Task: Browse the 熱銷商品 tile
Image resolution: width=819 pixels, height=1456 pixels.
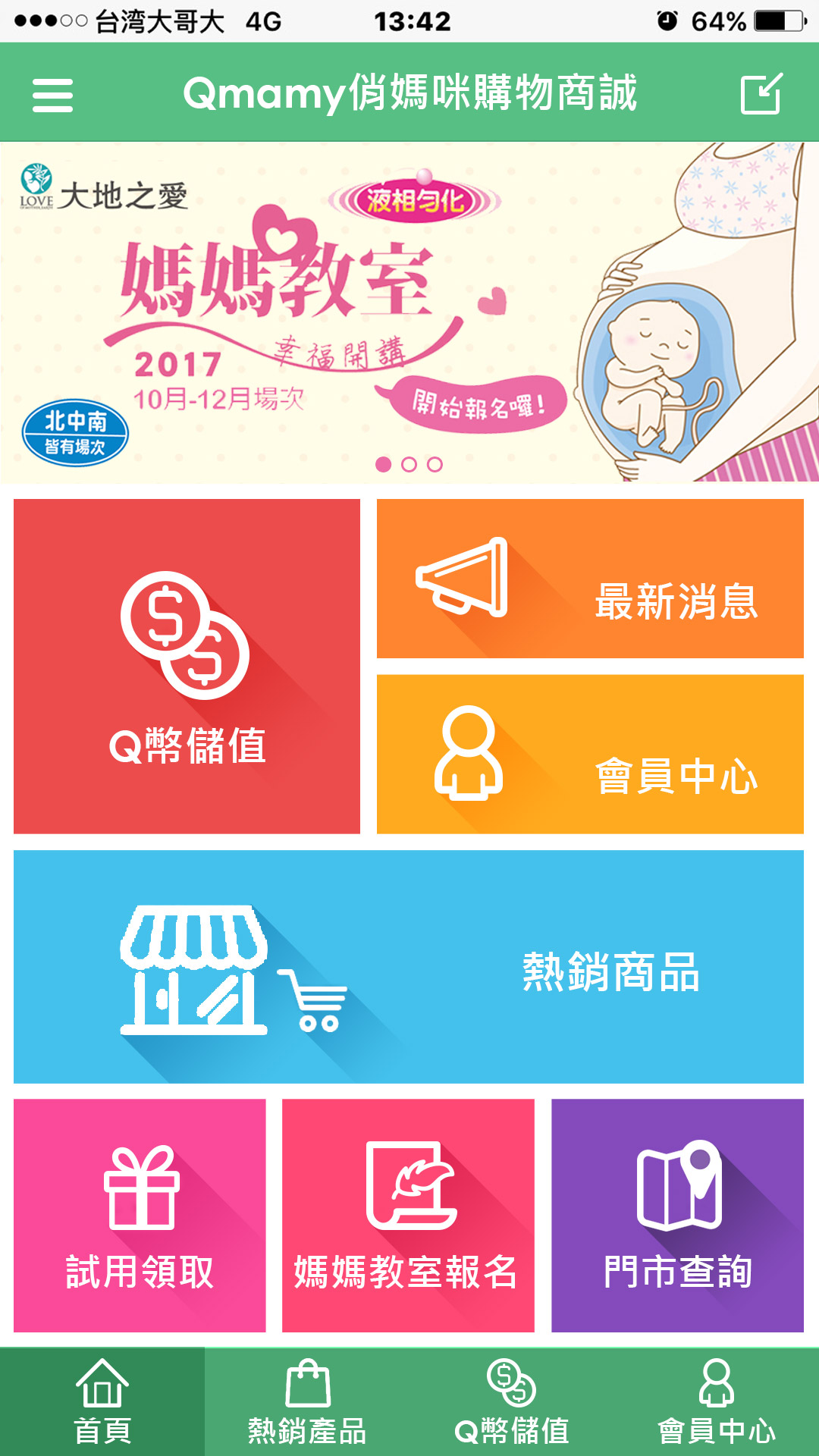Action: point(409,966)
